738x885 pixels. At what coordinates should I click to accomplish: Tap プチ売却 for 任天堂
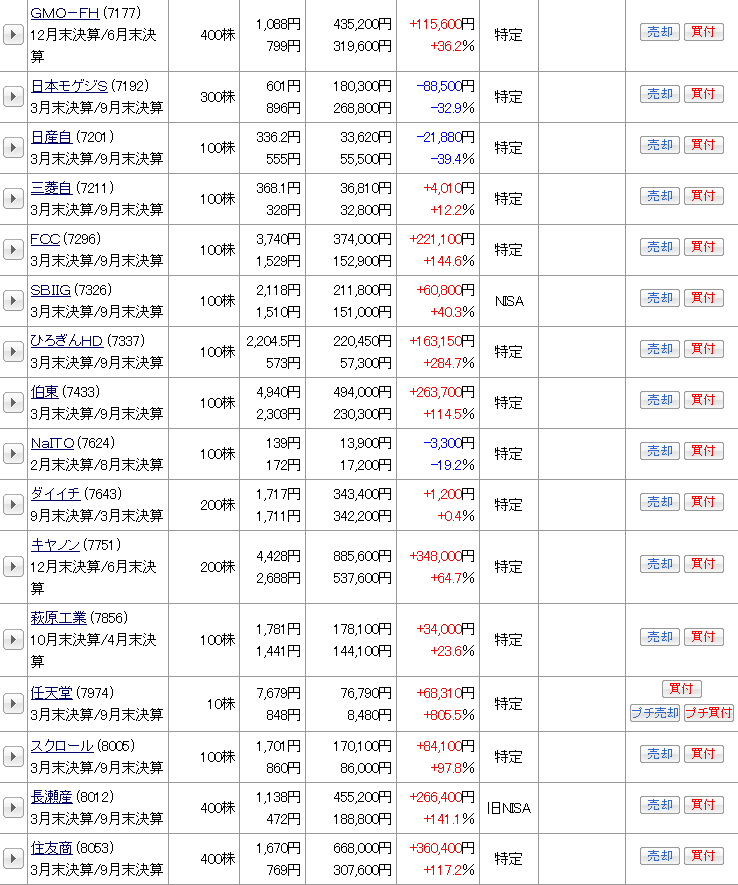coord(654,713)
